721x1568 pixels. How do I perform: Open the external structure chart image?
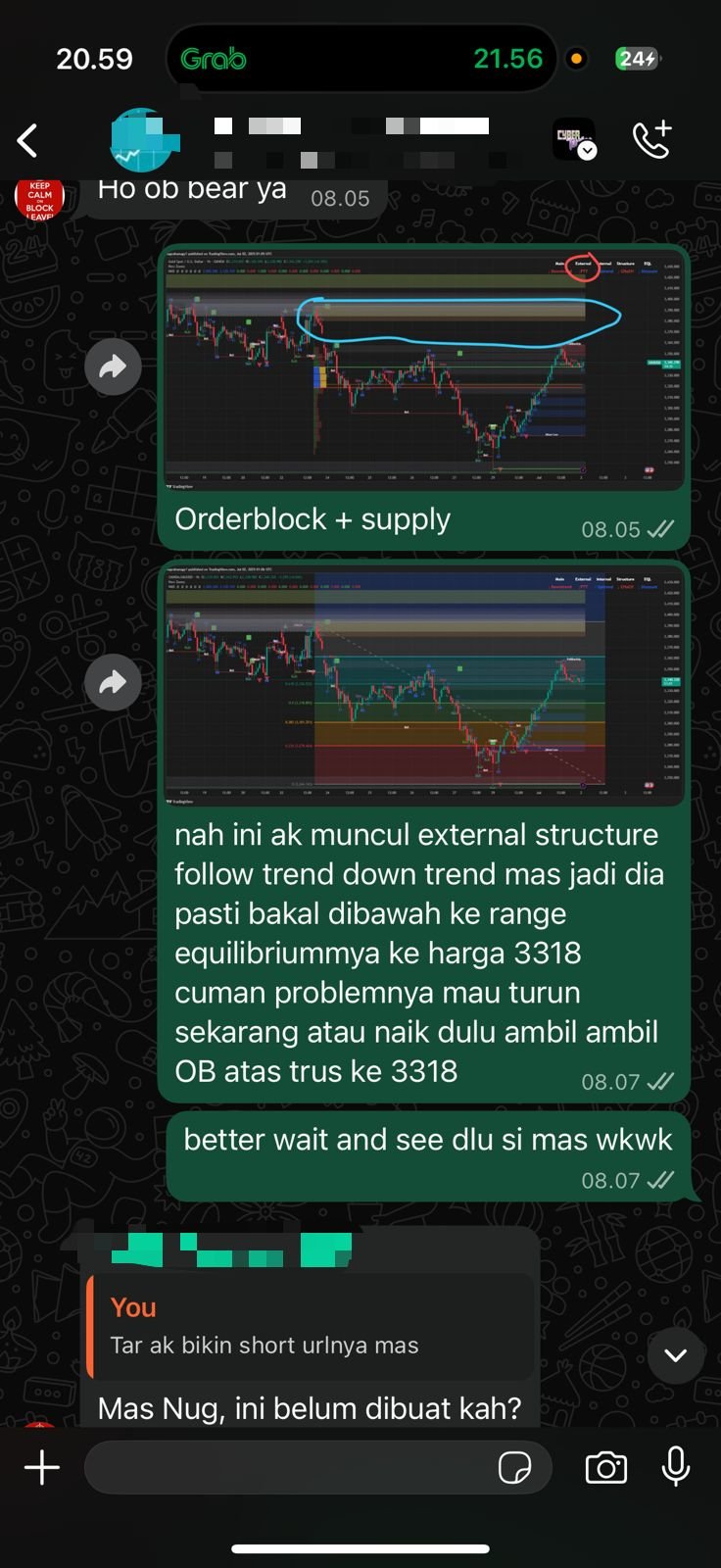click(x=424, y=683)
